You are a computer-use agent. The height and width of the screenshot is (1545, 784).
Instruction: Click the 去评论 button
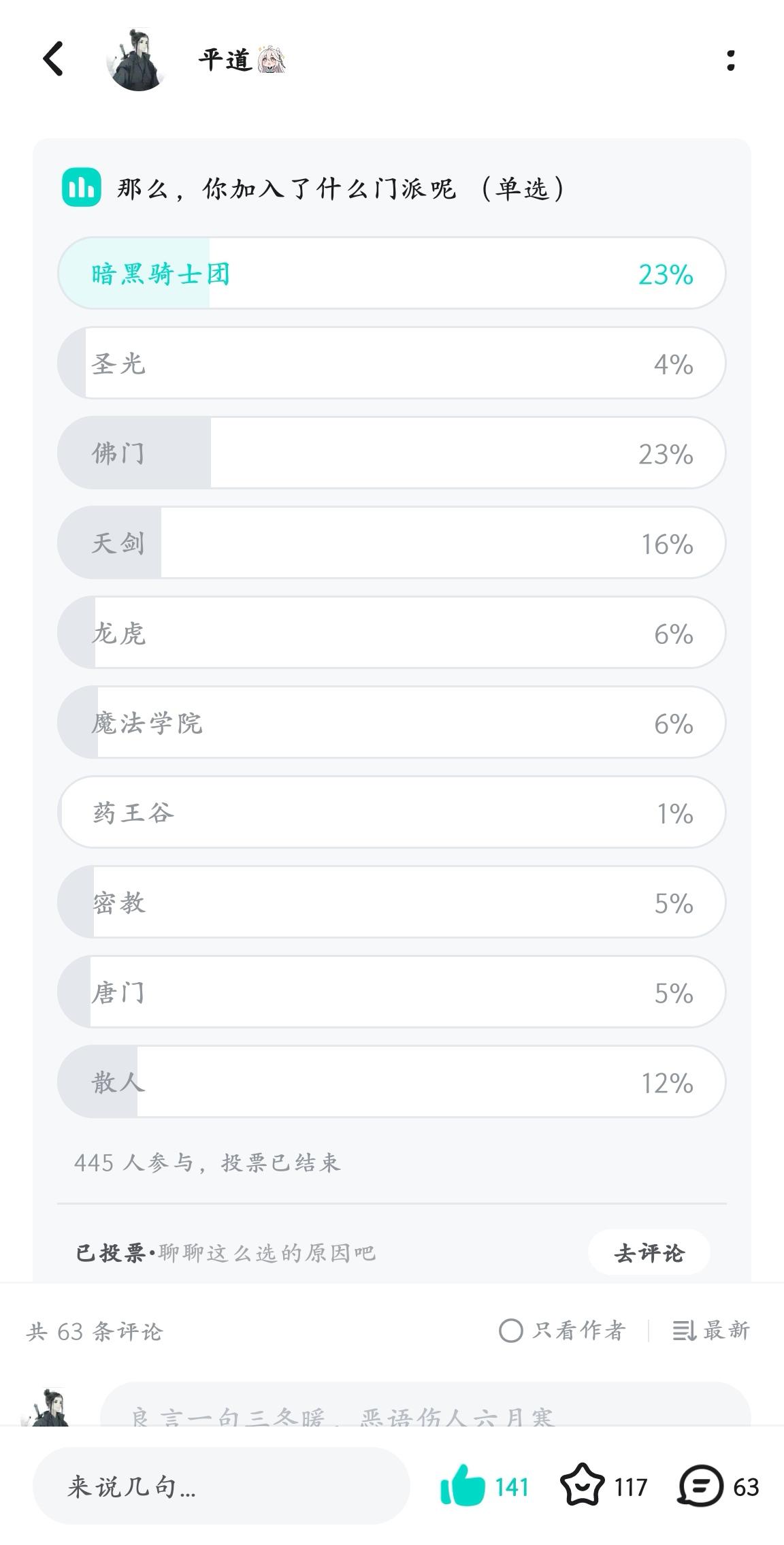point(649,1252)
